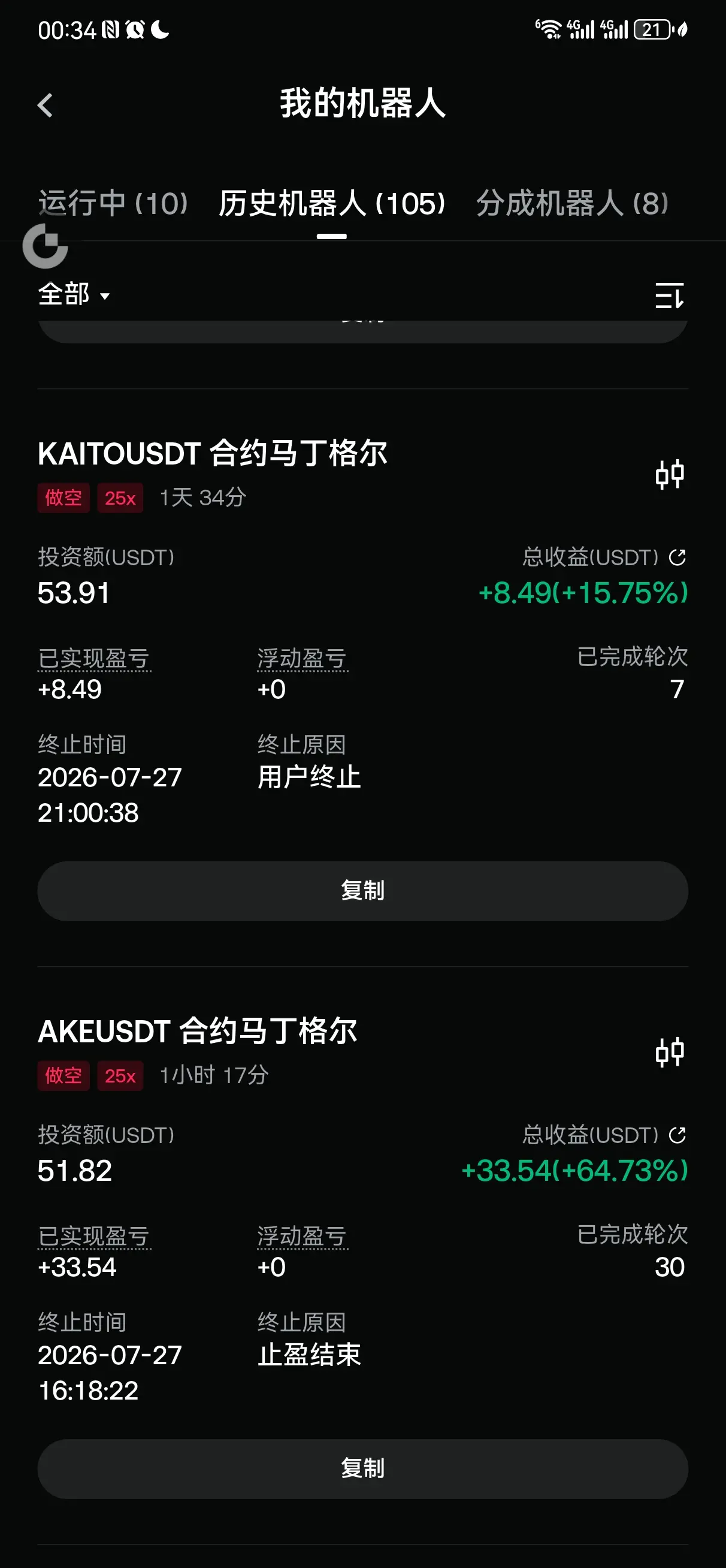Open candlestick chart for KAITOUSDT bot
Viewport: 726px width, 1568px height.
click(670, 475)
